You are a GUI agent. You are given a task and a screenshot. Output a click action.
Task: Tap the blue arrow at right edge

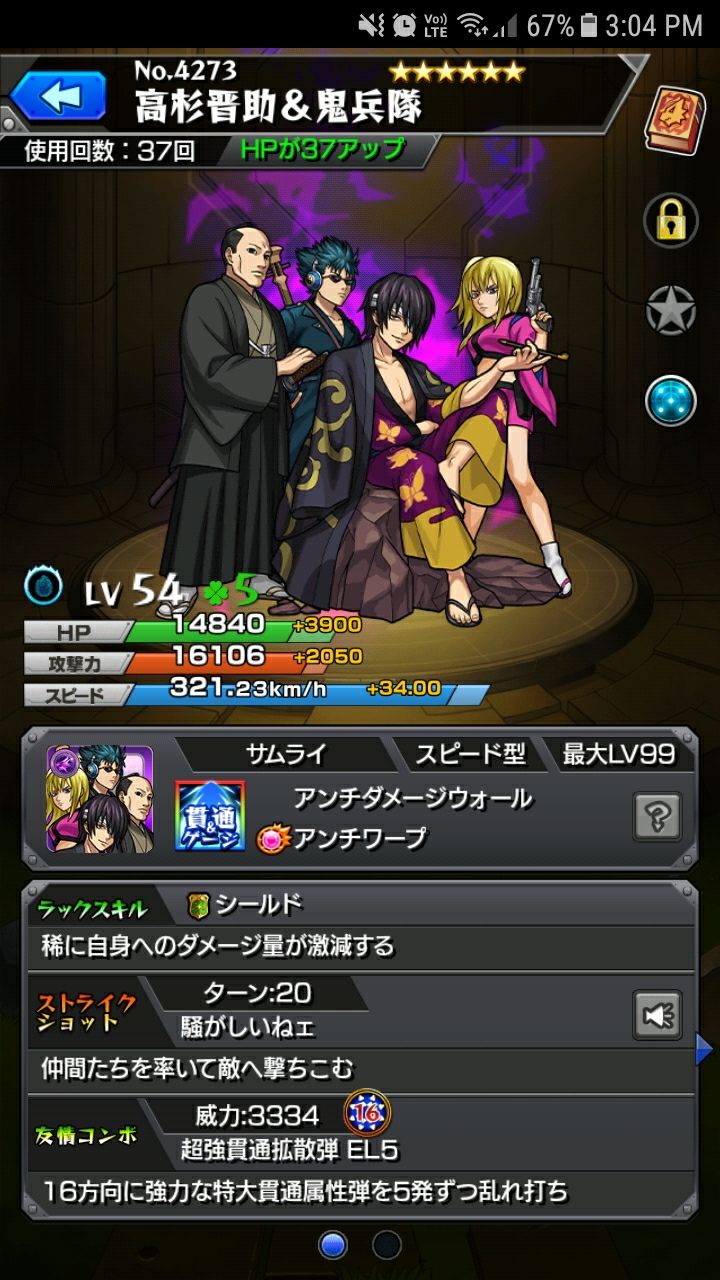click(x=704, y=1049)
